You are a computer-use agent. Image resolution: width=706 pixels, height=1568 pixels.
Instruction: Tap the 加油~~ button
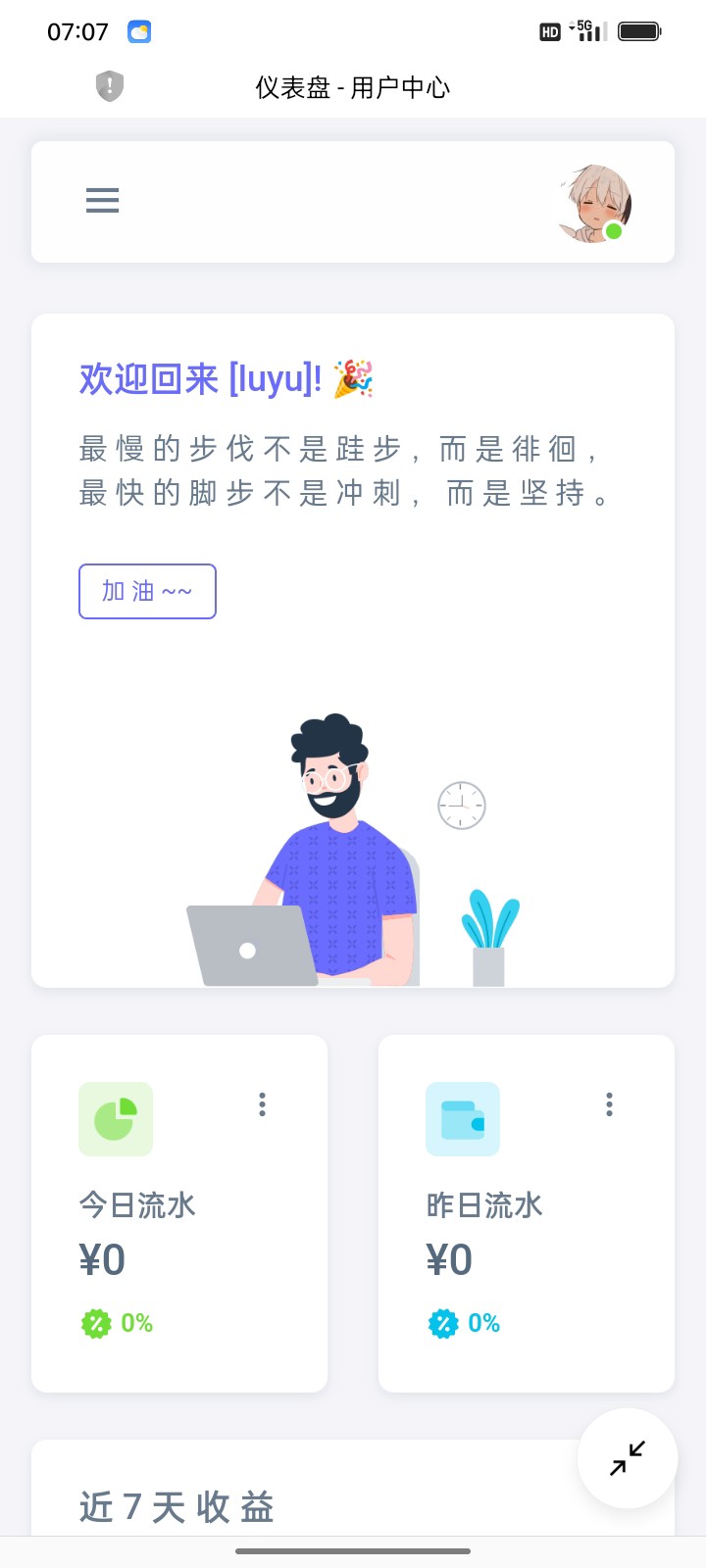147,591
